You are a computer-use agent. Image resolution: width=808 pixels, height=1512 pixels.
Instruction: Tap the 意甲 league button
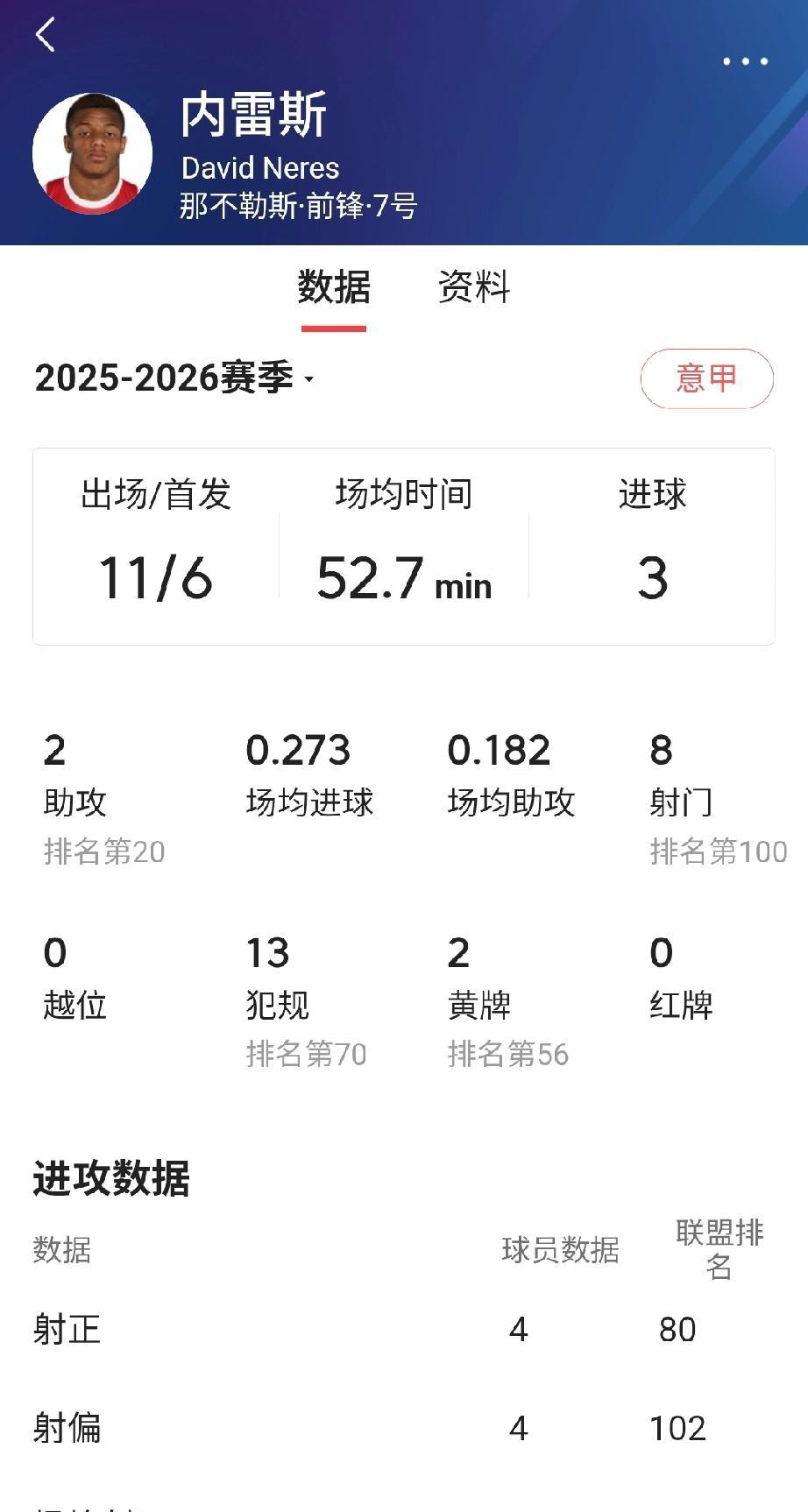pyautogui.click(x=706, y=378)
